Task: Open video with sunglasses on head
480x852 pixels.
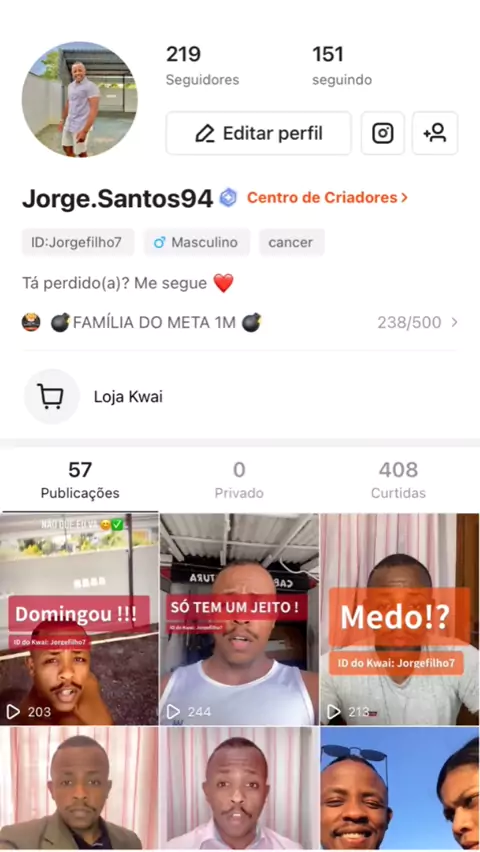Action: (400, 790)
